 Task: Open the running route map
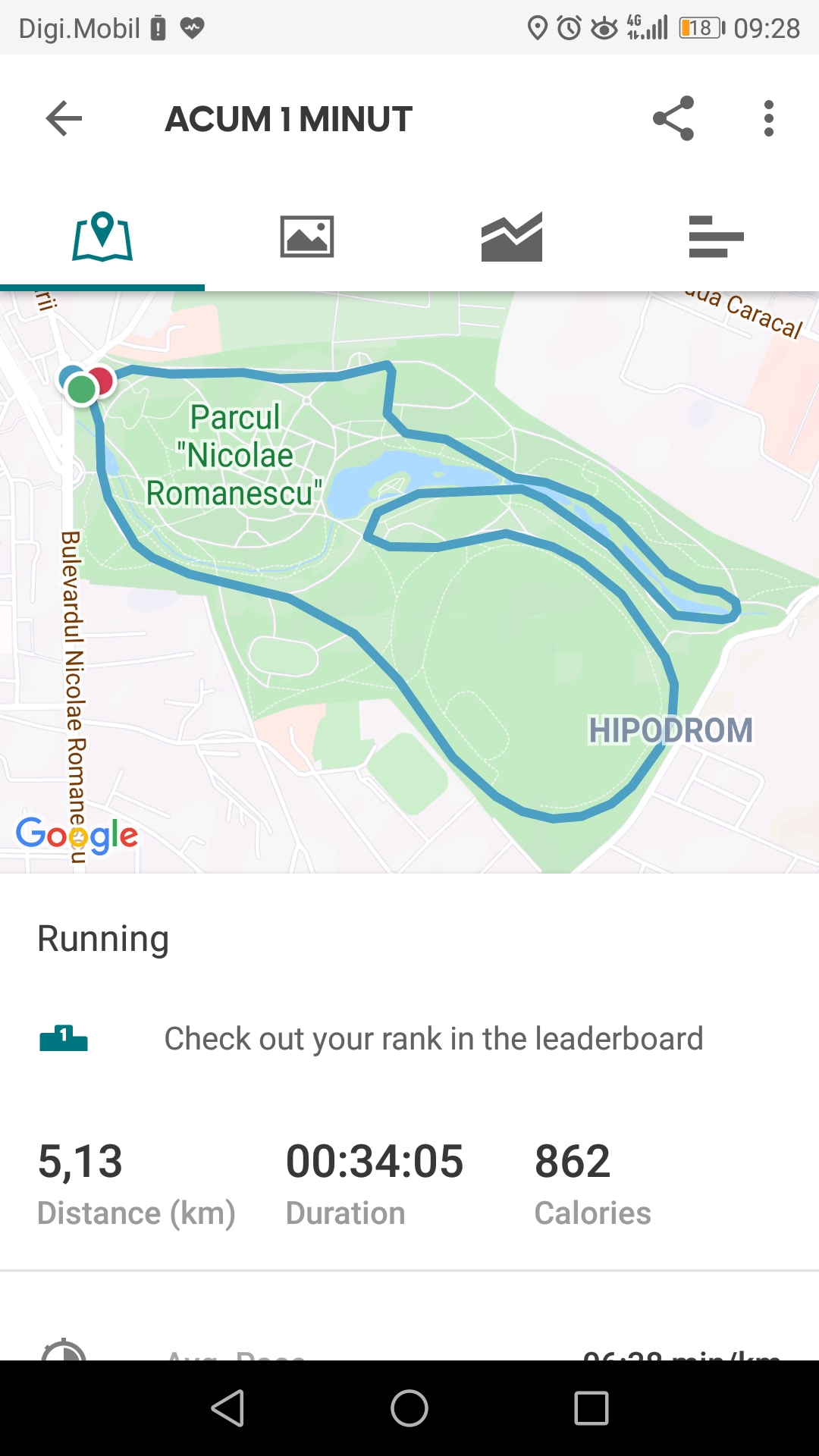(409, 582)
